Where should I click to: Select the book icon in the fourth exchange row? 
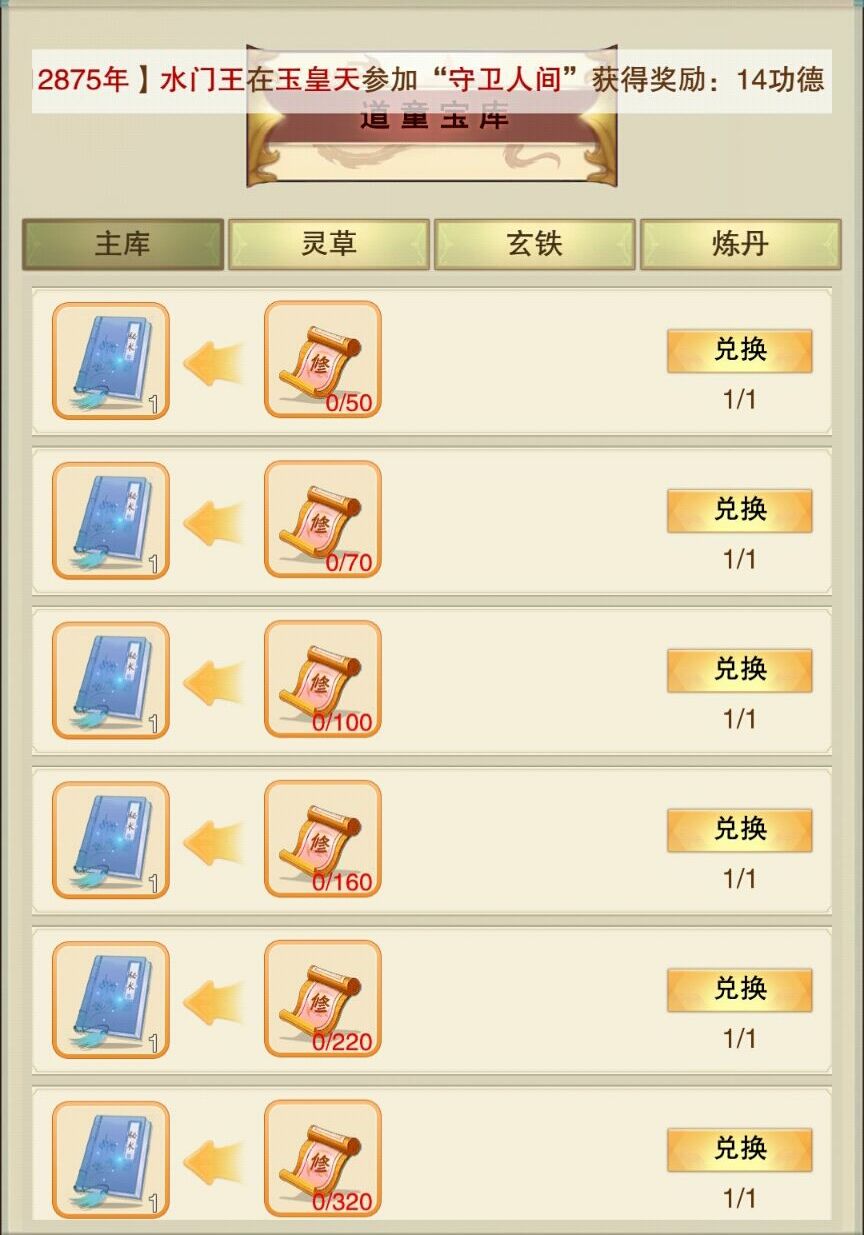pos(110,838)
